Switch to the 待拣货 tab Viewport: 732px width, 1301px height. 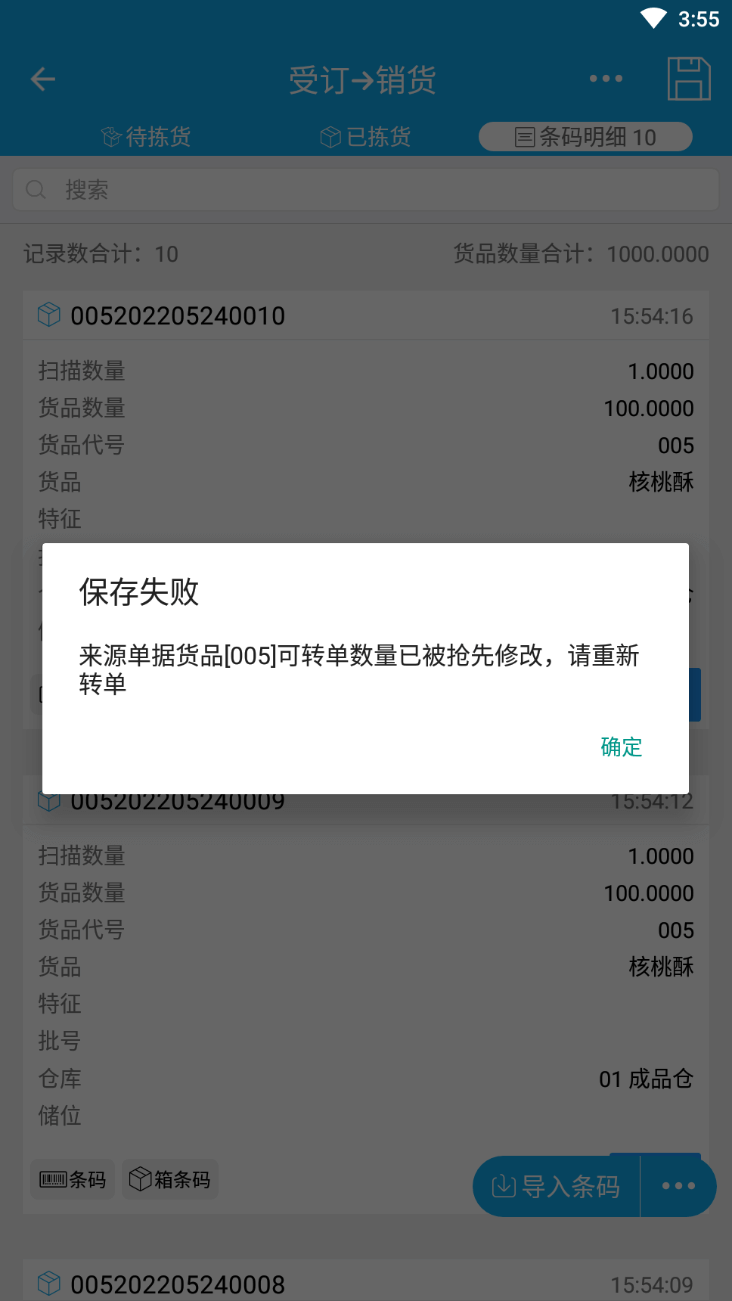click(x=146, y=137)
